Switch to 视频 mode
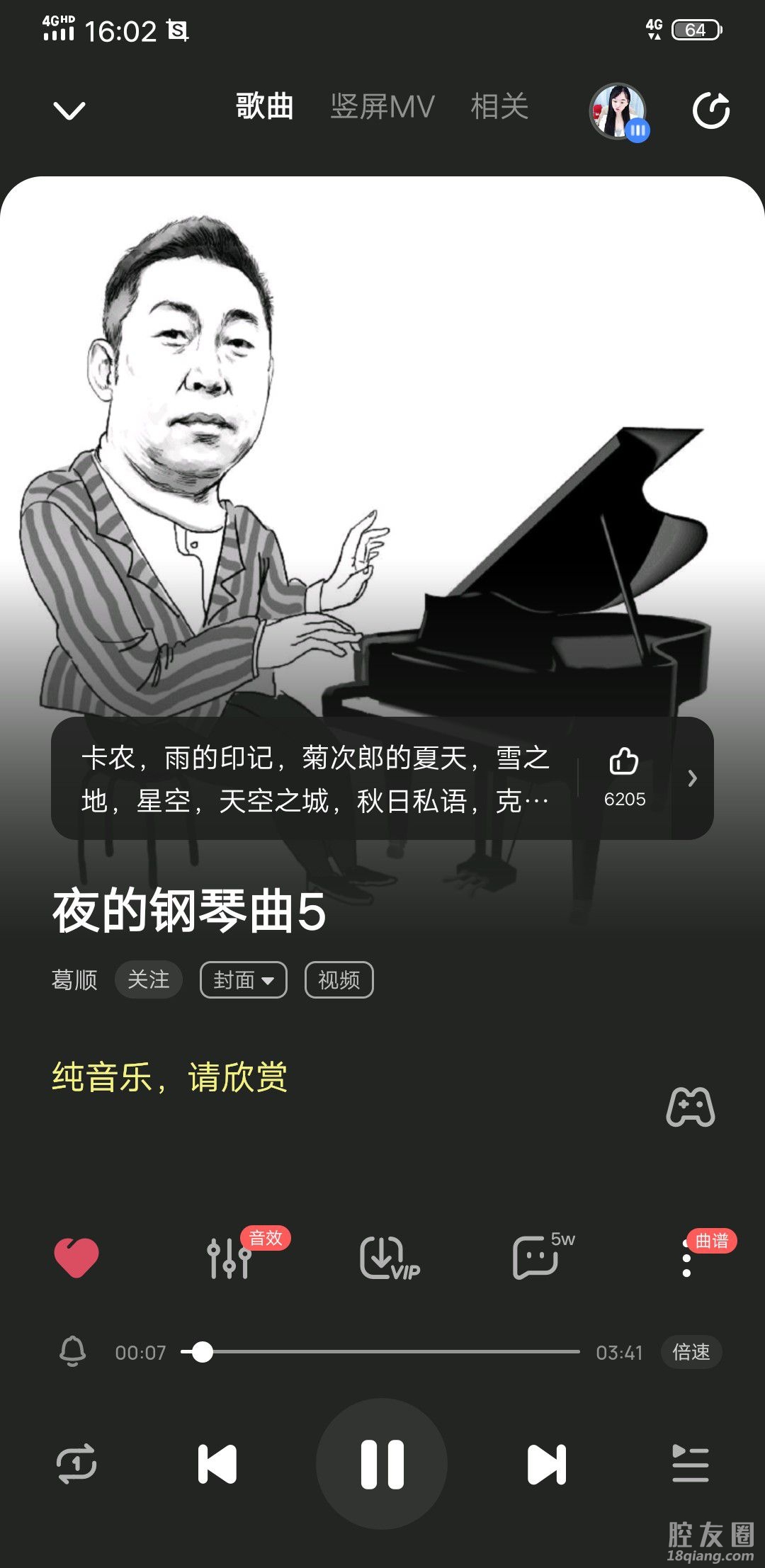The width and height of the screenshot is (765, 1568). (x=339, y=980)
